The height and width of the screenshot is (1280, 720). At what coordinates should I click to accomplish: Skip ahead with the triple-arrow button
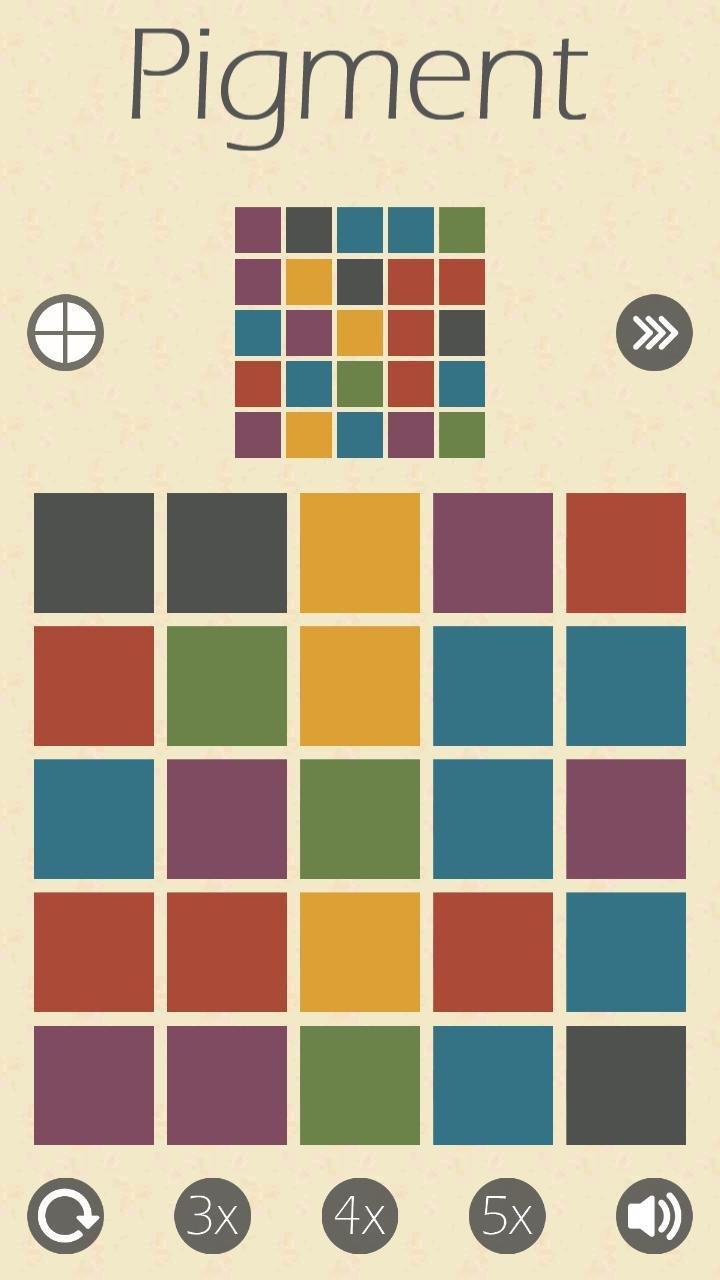(x=654, y=332)
